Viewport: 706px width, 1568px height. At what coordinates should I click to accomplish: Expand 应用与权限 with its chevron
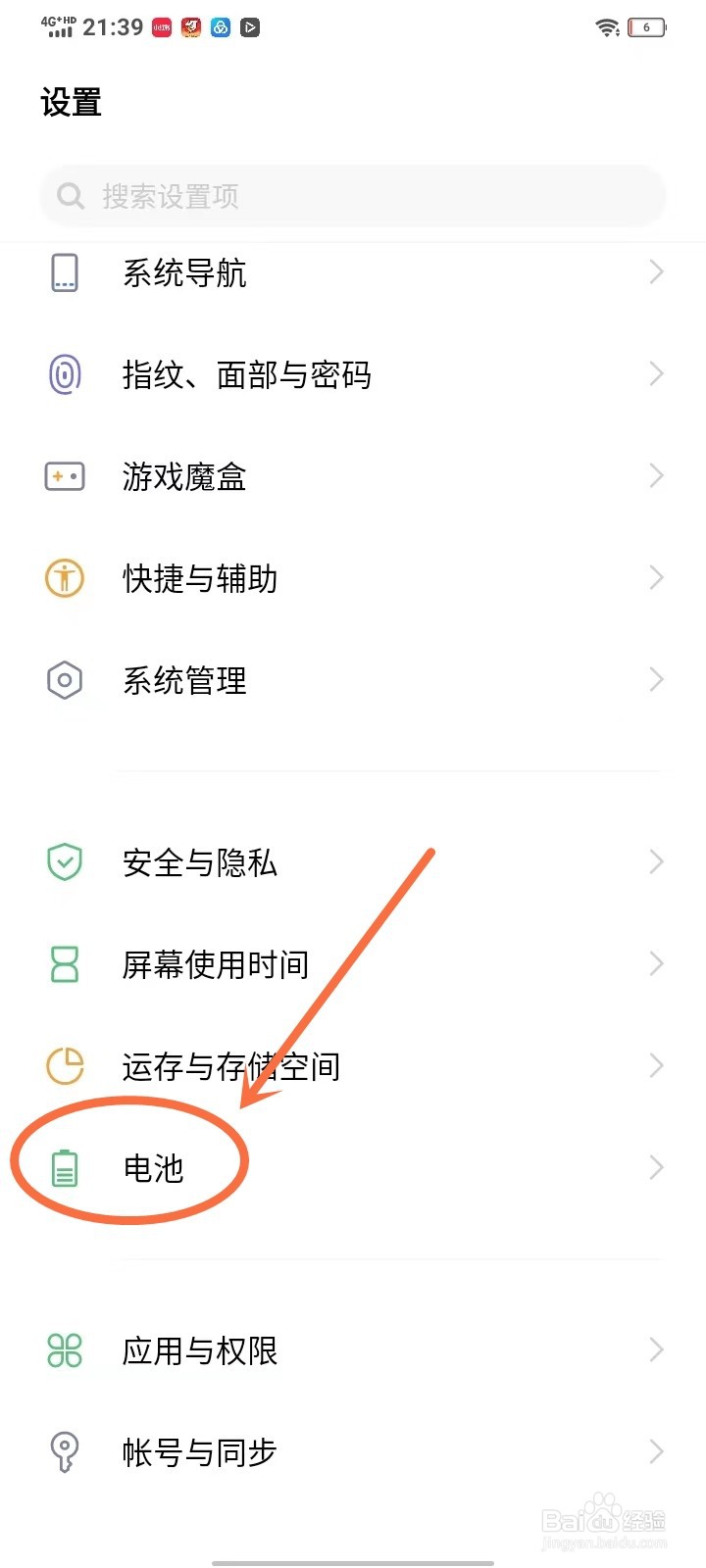[655, 1349]
